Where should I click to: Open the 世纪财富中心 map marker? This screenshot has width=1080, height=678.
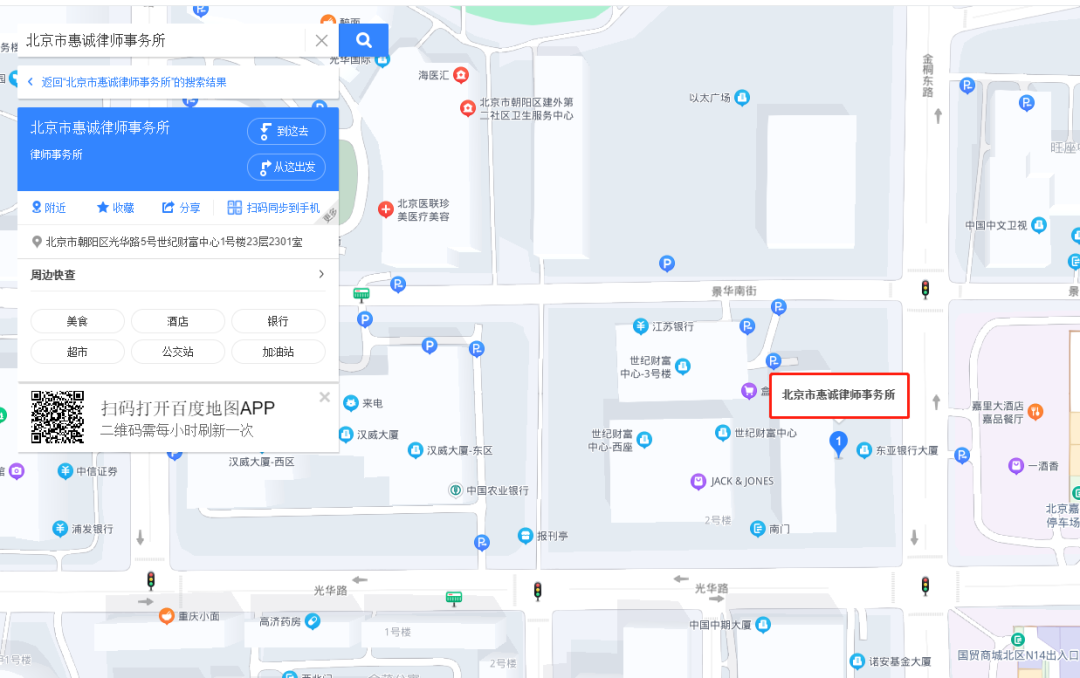click(x=723, y=433)
